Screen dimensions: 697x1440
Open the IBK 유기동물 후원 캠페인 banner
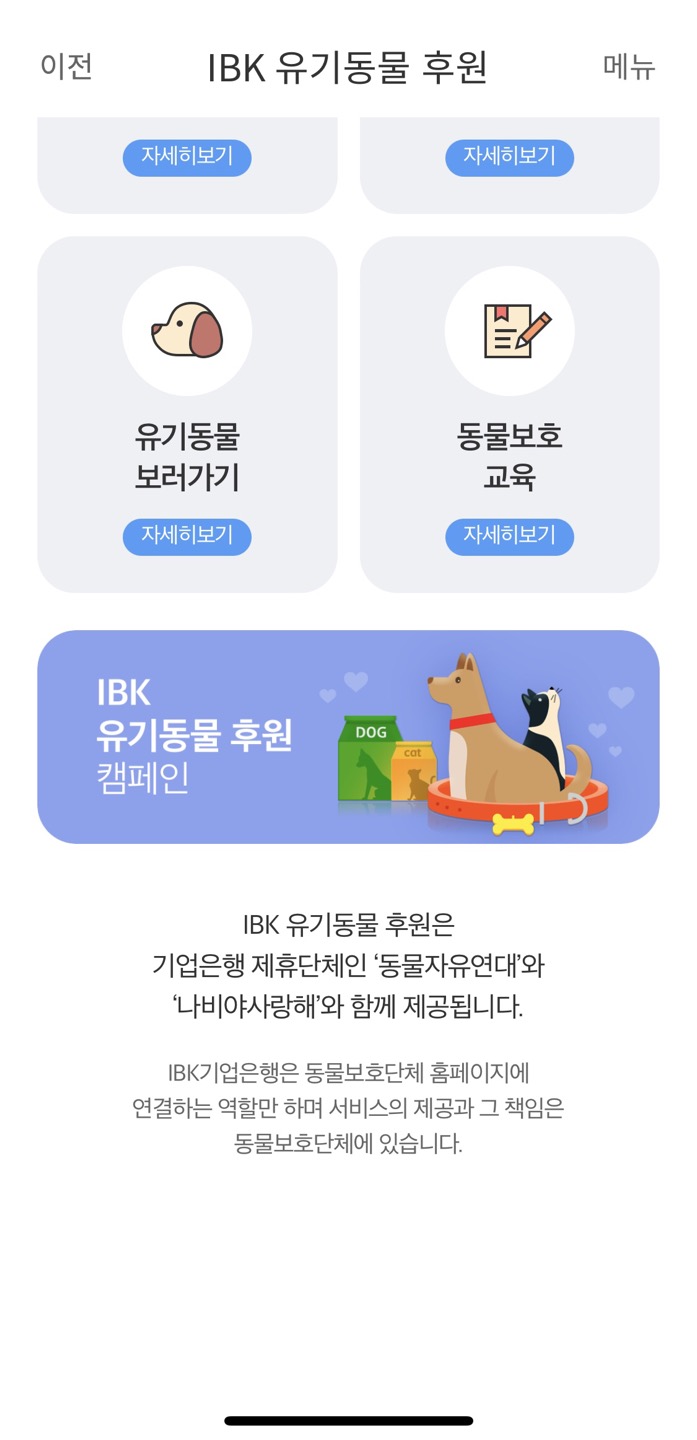pos(348,737)
